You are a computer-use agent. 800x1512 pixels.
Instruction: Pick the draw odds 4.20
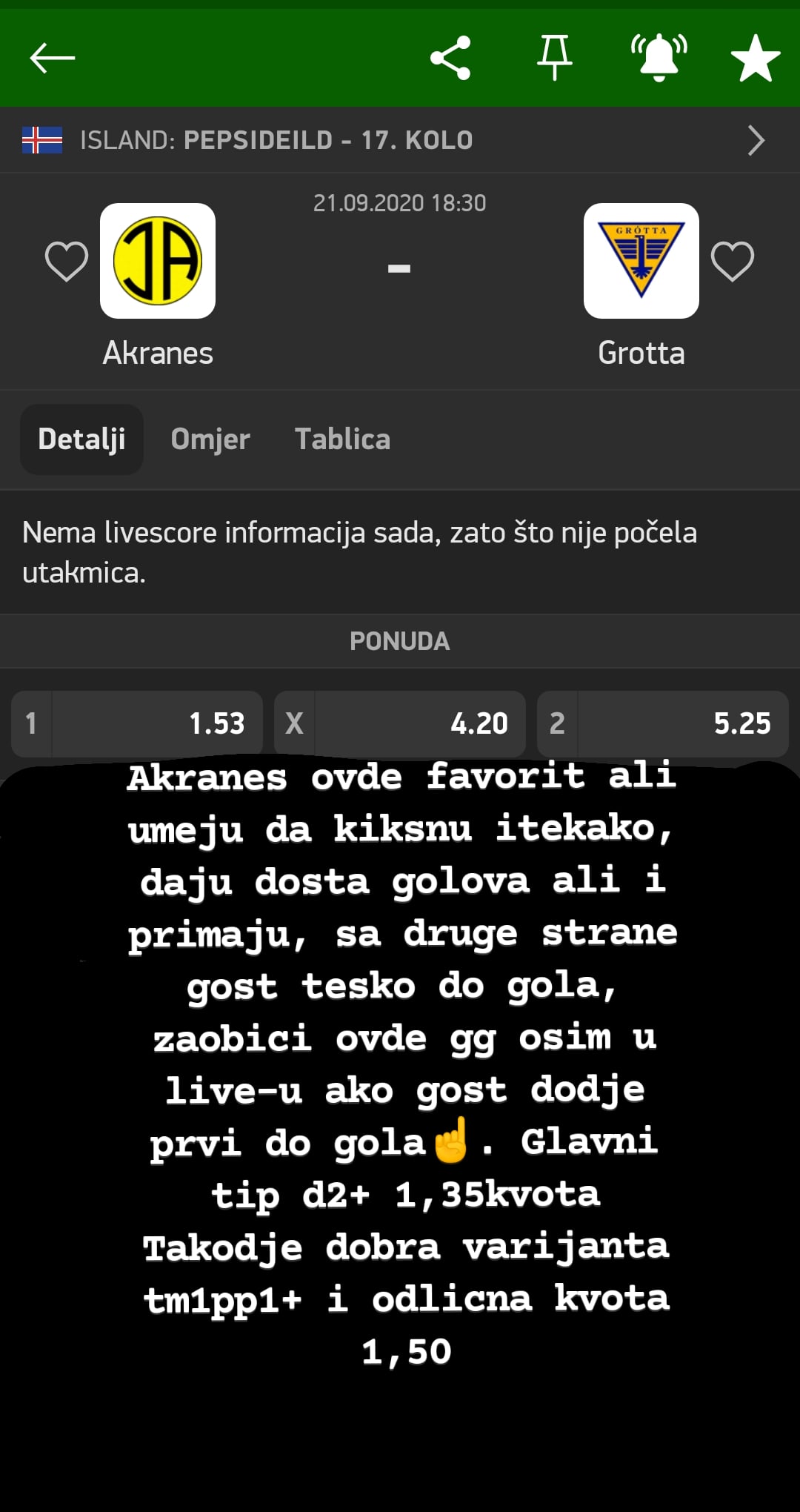400,723
